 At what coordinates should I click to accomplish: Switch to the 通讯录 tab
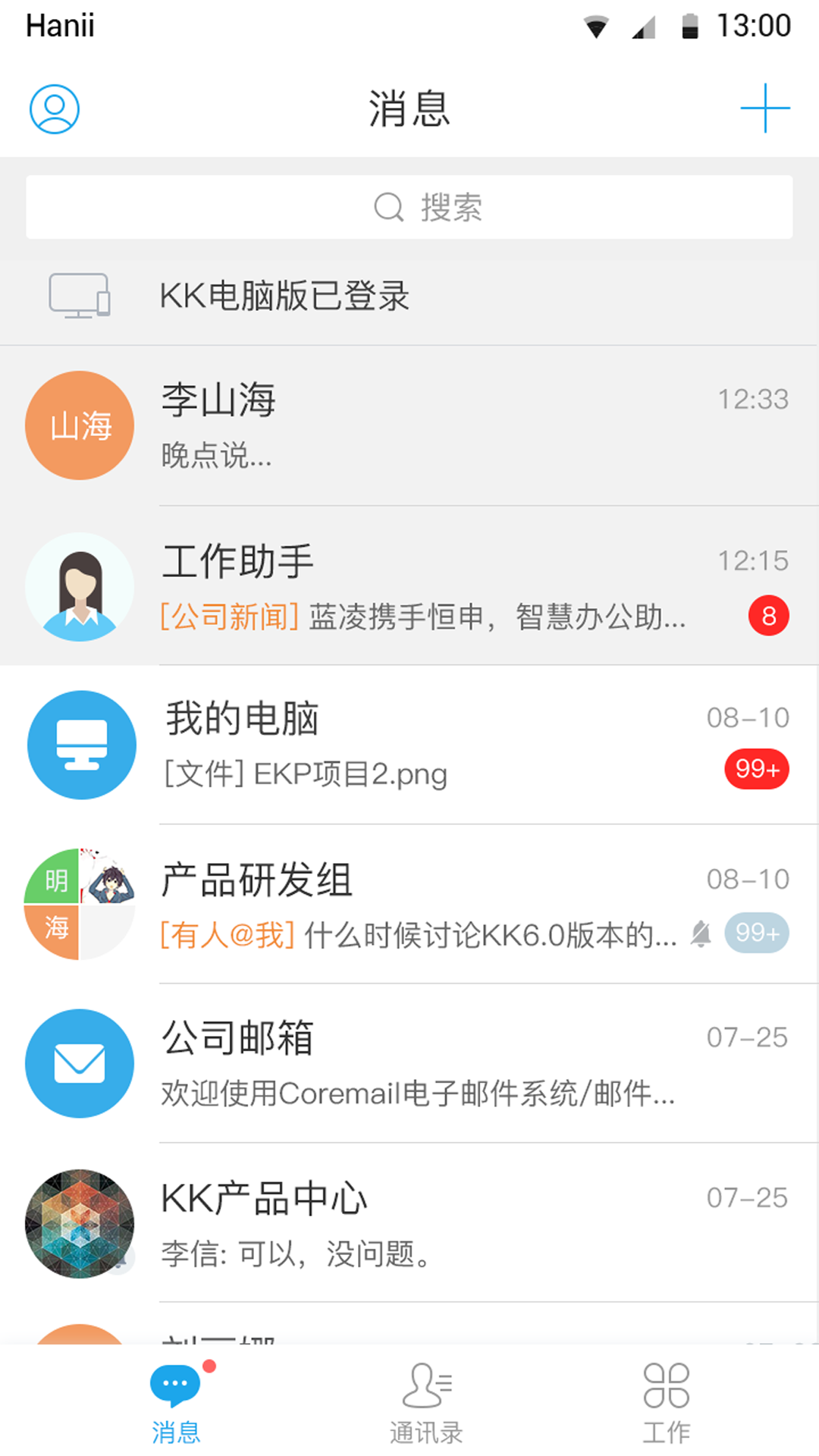coord(426,1403)
